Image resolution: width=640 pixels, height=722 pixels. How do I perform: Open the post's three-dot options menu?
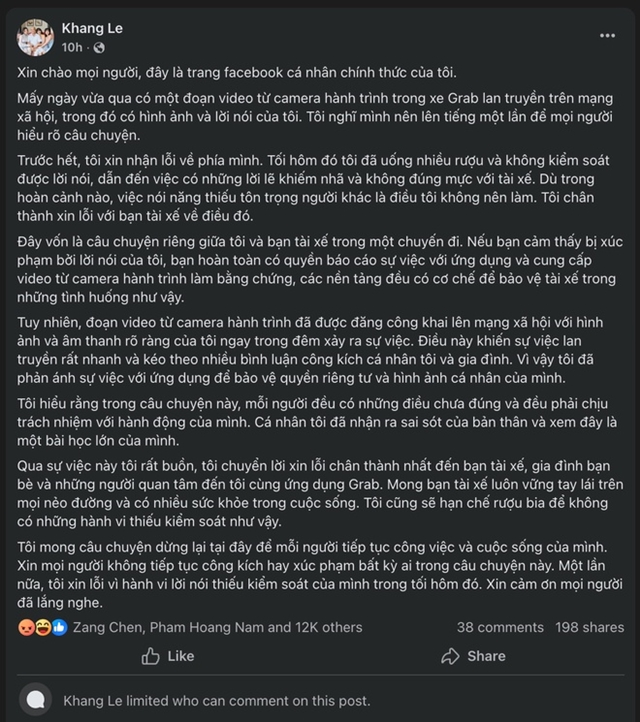(608, 35)
